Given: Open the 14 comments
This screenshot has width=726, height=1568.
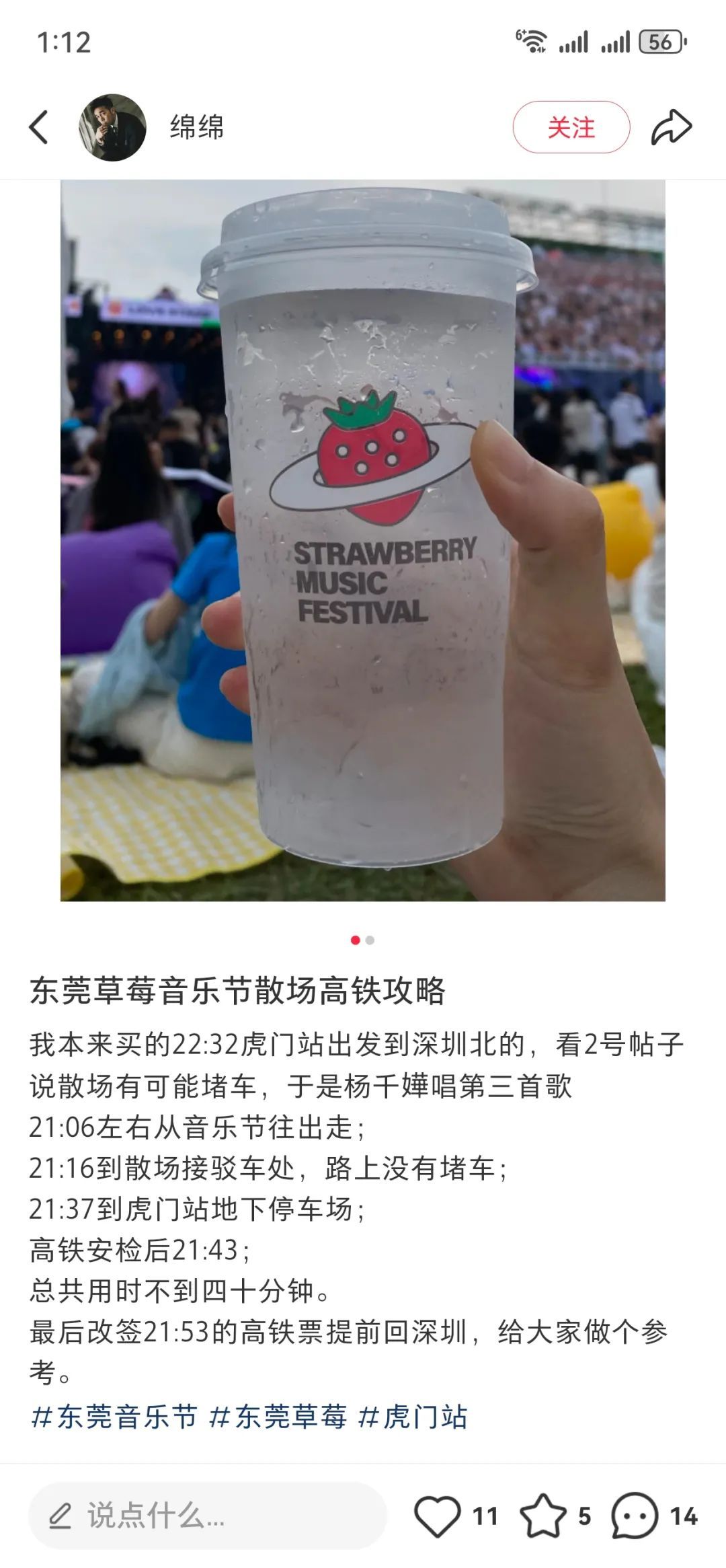Looking at the screenshot, I should tap(635, 1516).
